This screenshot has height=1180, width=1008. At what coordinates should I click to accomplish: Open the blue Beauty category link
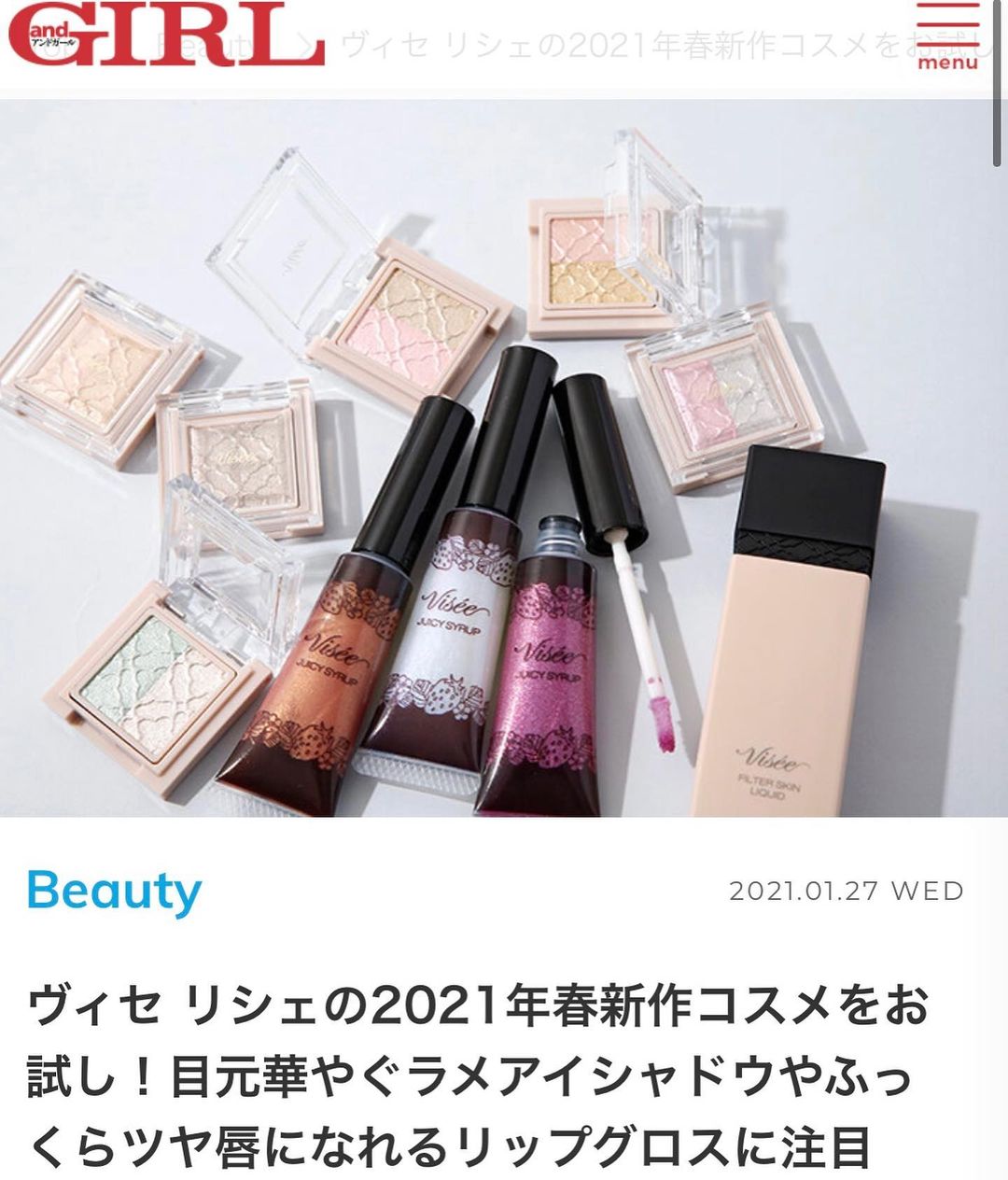114,892
